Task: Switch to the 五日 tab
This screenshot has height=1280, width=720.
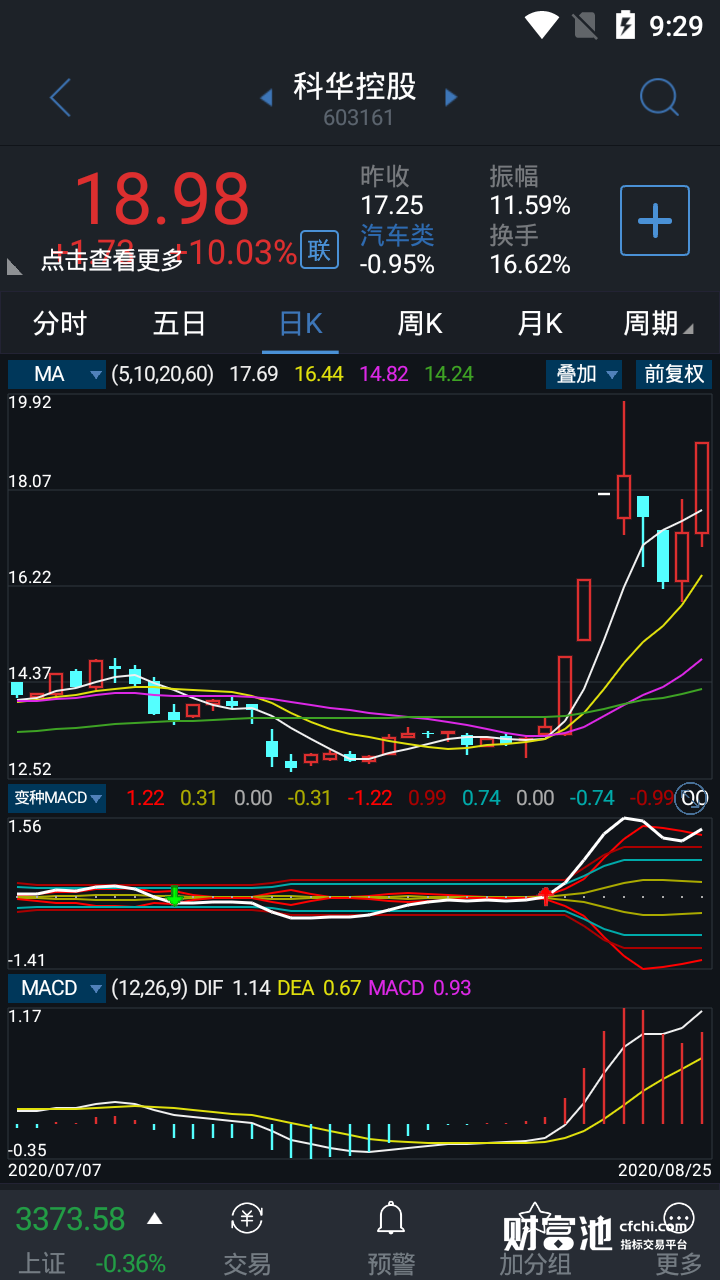Action: click(x=180, y=324)
